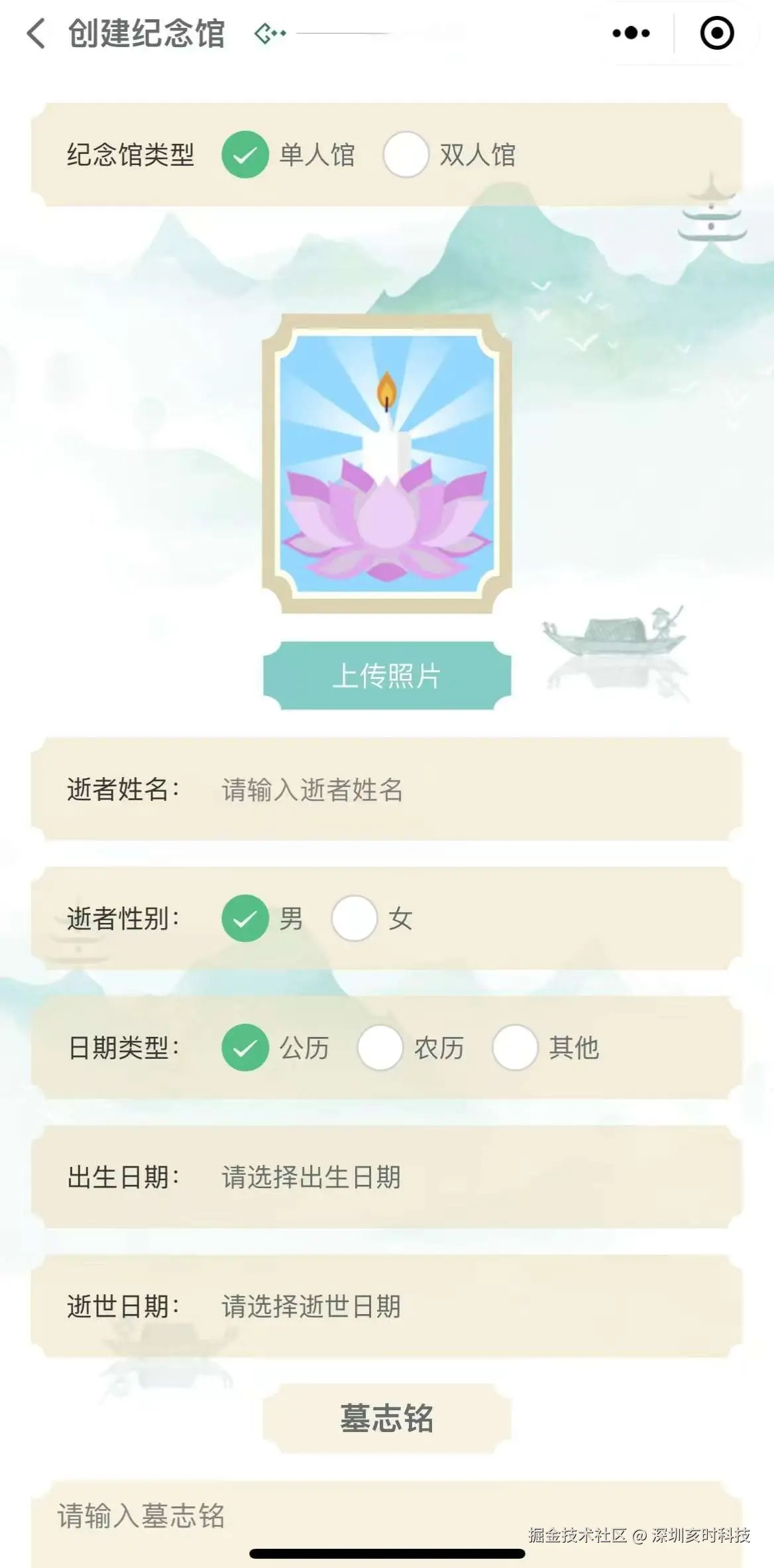Open the 逝世日期 date picker
774x1568 pixels.
(464, 1306)
